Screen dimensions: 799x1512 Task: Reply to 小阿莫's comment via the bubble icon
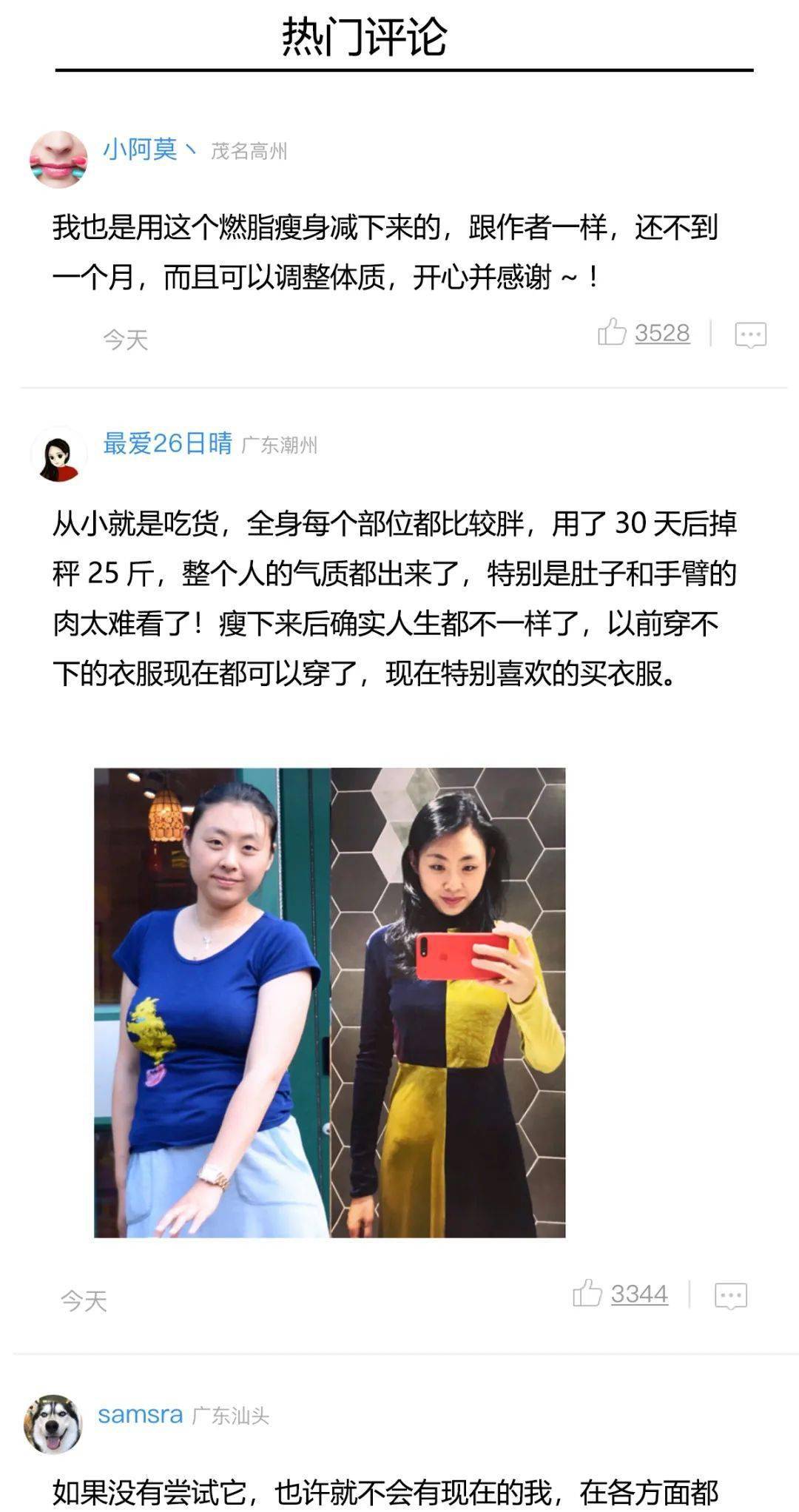750,335
